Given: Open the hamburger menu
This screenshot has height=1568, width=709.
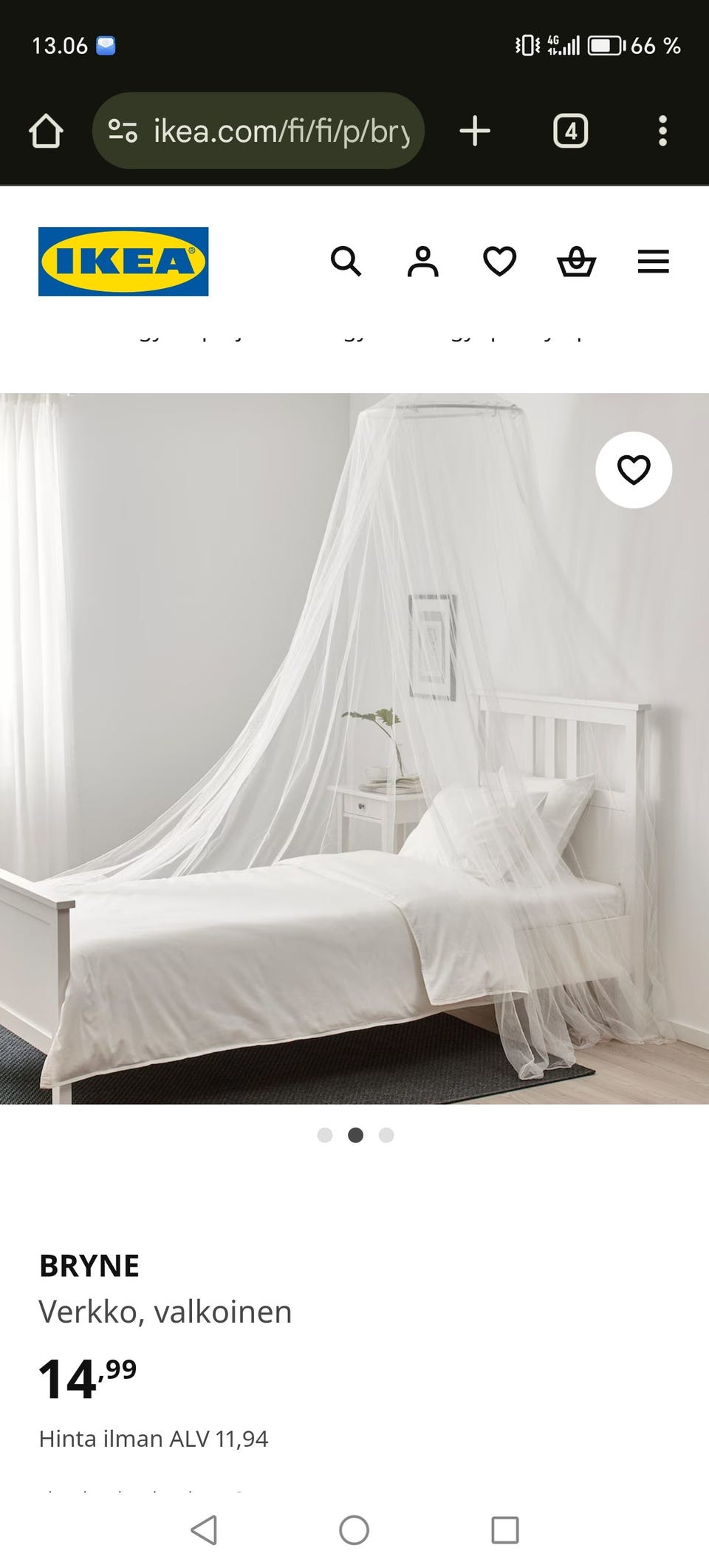Looking at the screenshot, I should (x=653, y=262).
